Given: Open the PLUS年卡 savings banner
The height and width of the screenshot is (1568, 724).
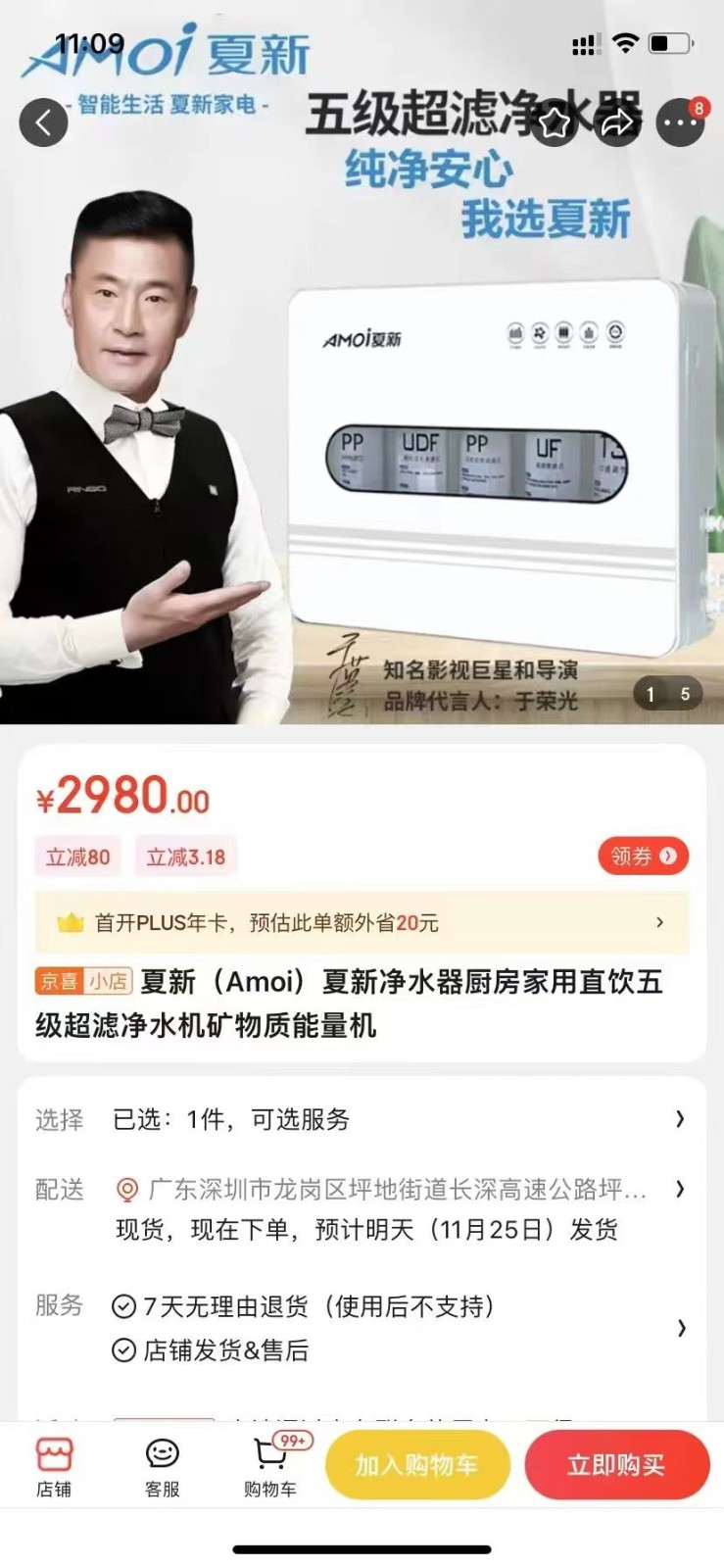Looking at the screenshot, I should [x=362, y=922].
